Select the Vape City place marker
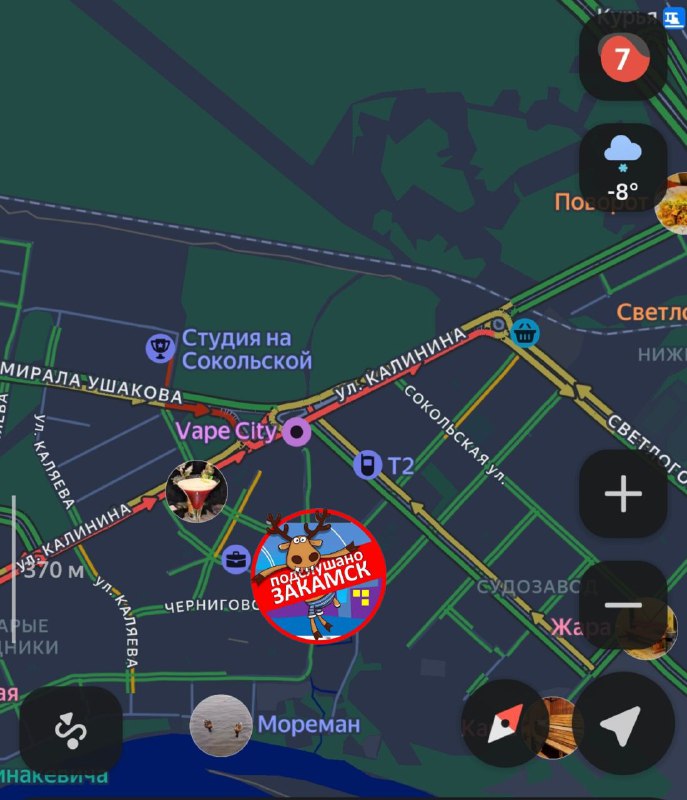The image size is (687, 800). pyautogui.click(x=295, y=432)
